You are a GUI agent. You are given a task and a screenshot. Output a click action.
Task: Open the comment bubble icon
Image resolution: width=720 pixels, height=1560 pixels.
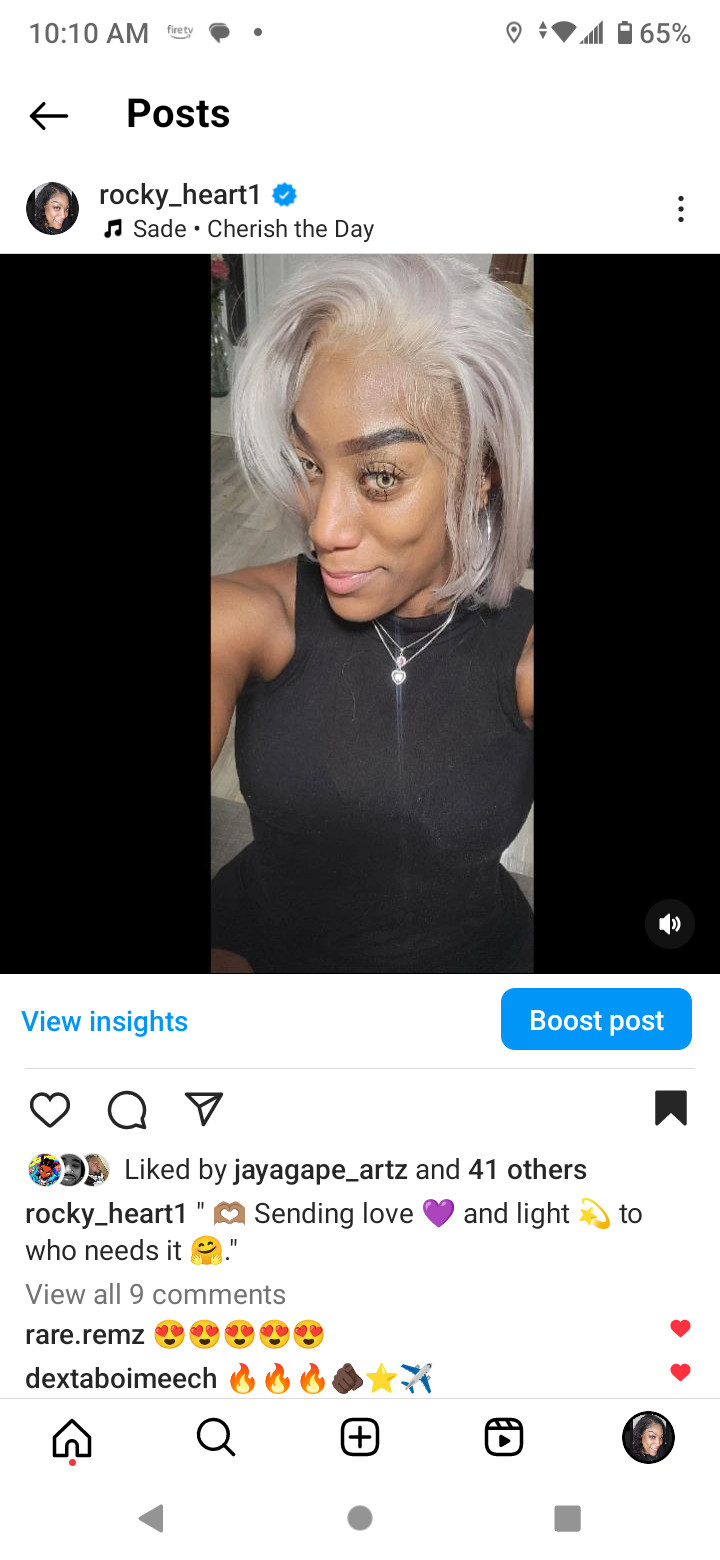point(127,1109)
